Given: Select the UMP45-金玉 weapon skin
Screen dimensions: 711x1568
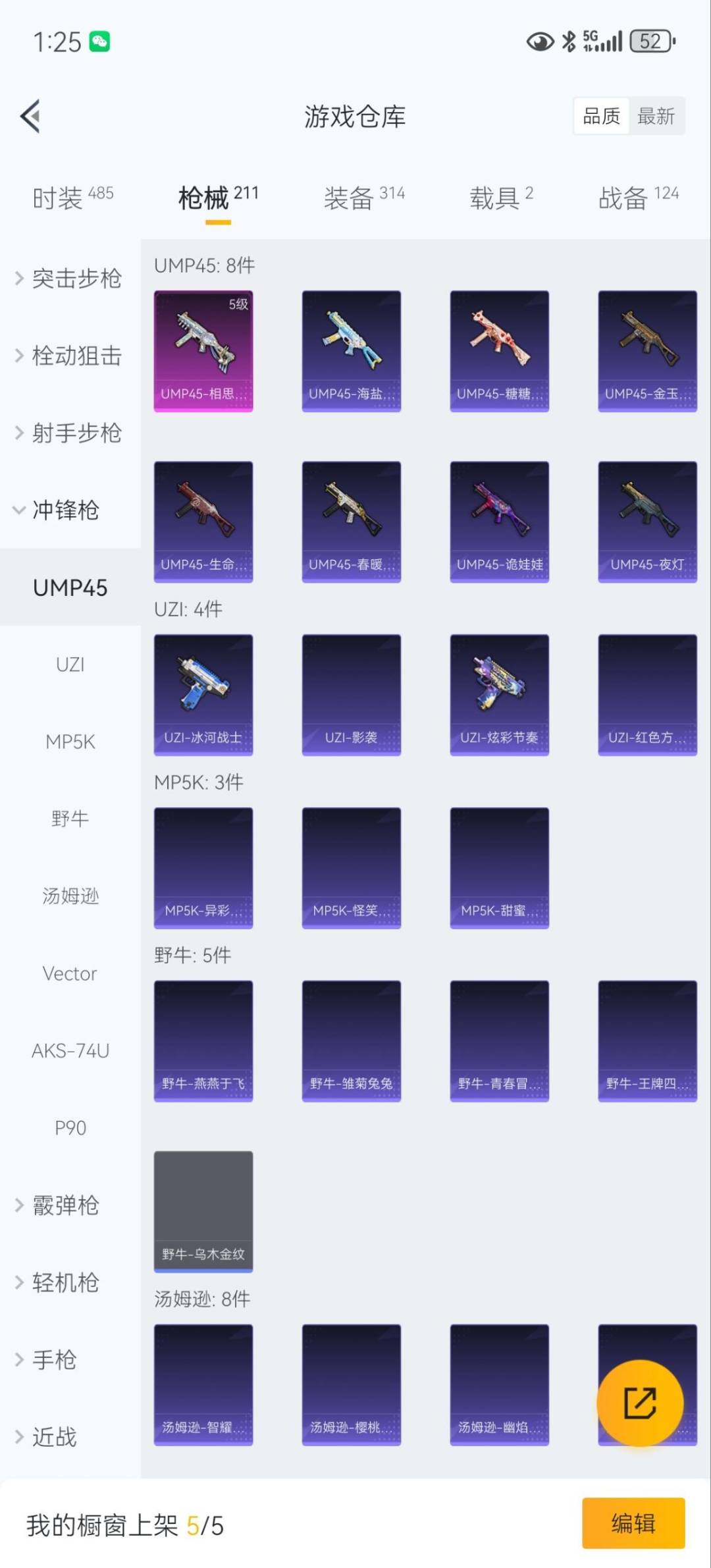Looking at the screenshot, I should click(647, 349).
